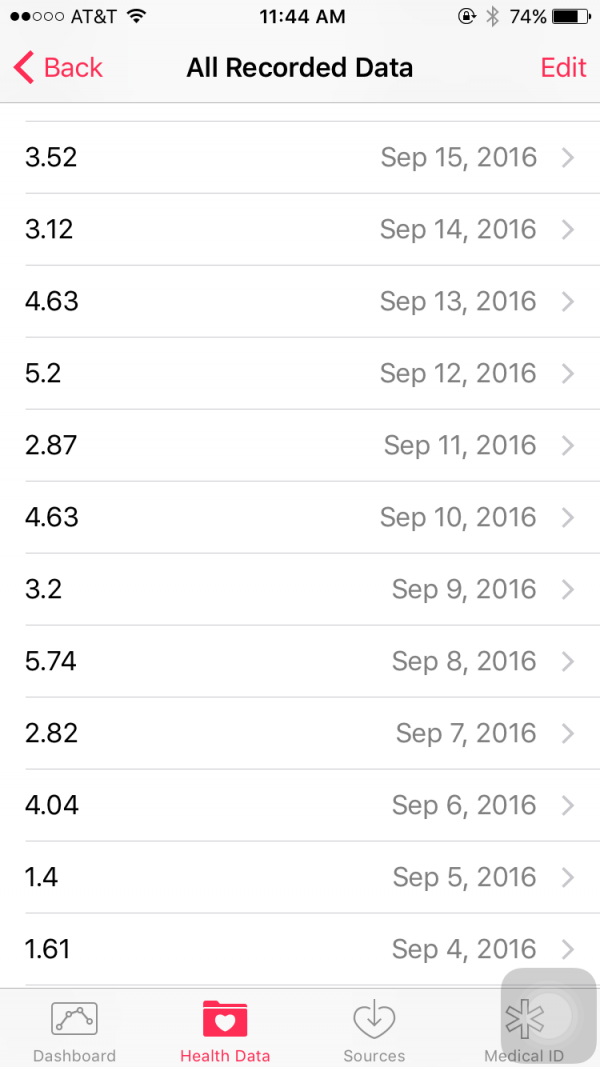Viewport: 600px width, 1067px height.
Task: Select the 4.04 record from Sep 6
Action: coord(300,806)
